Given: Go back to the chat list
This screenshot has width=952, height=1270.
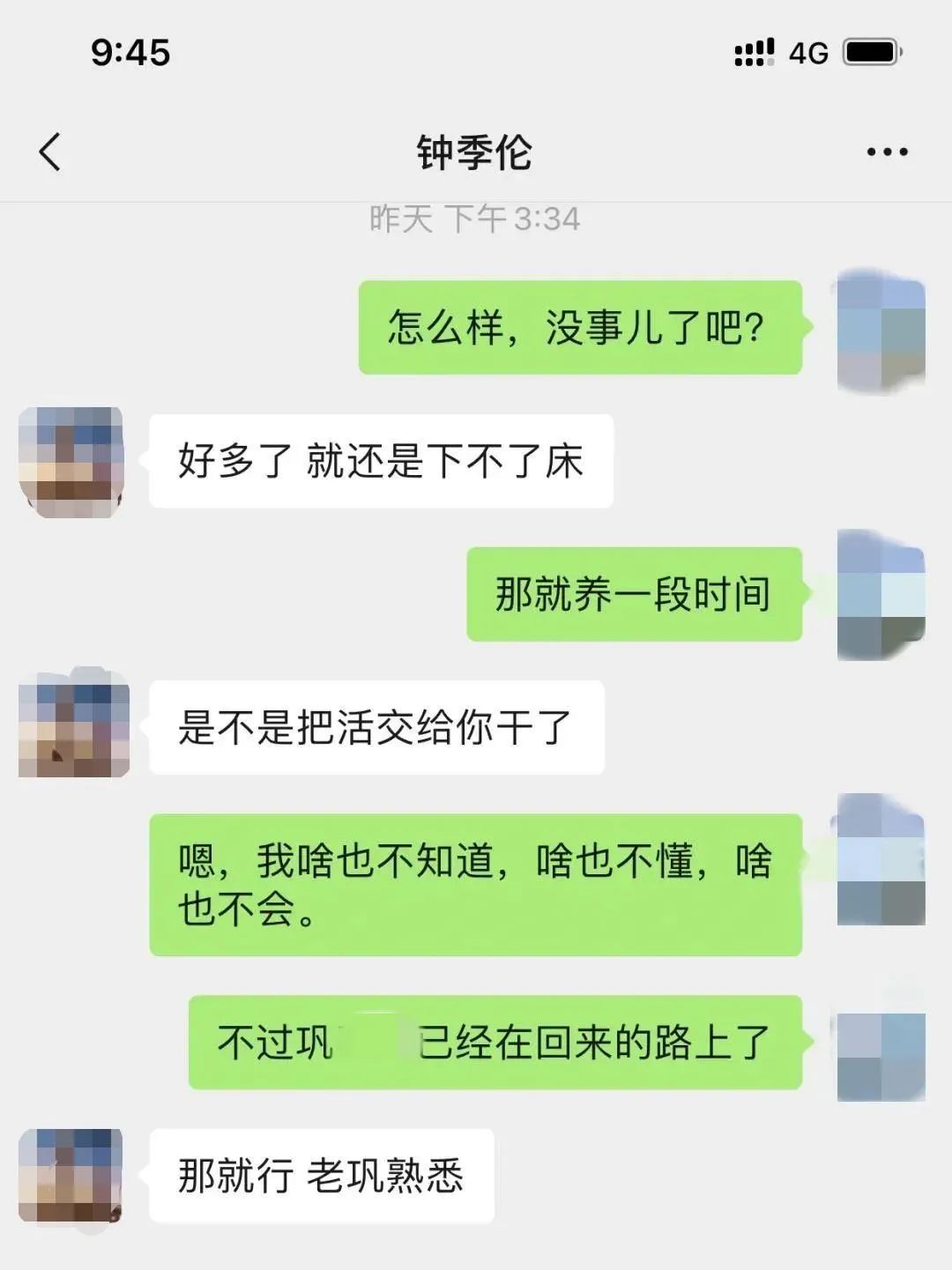Looking at the screenshot, I should [x=50, y=152].
